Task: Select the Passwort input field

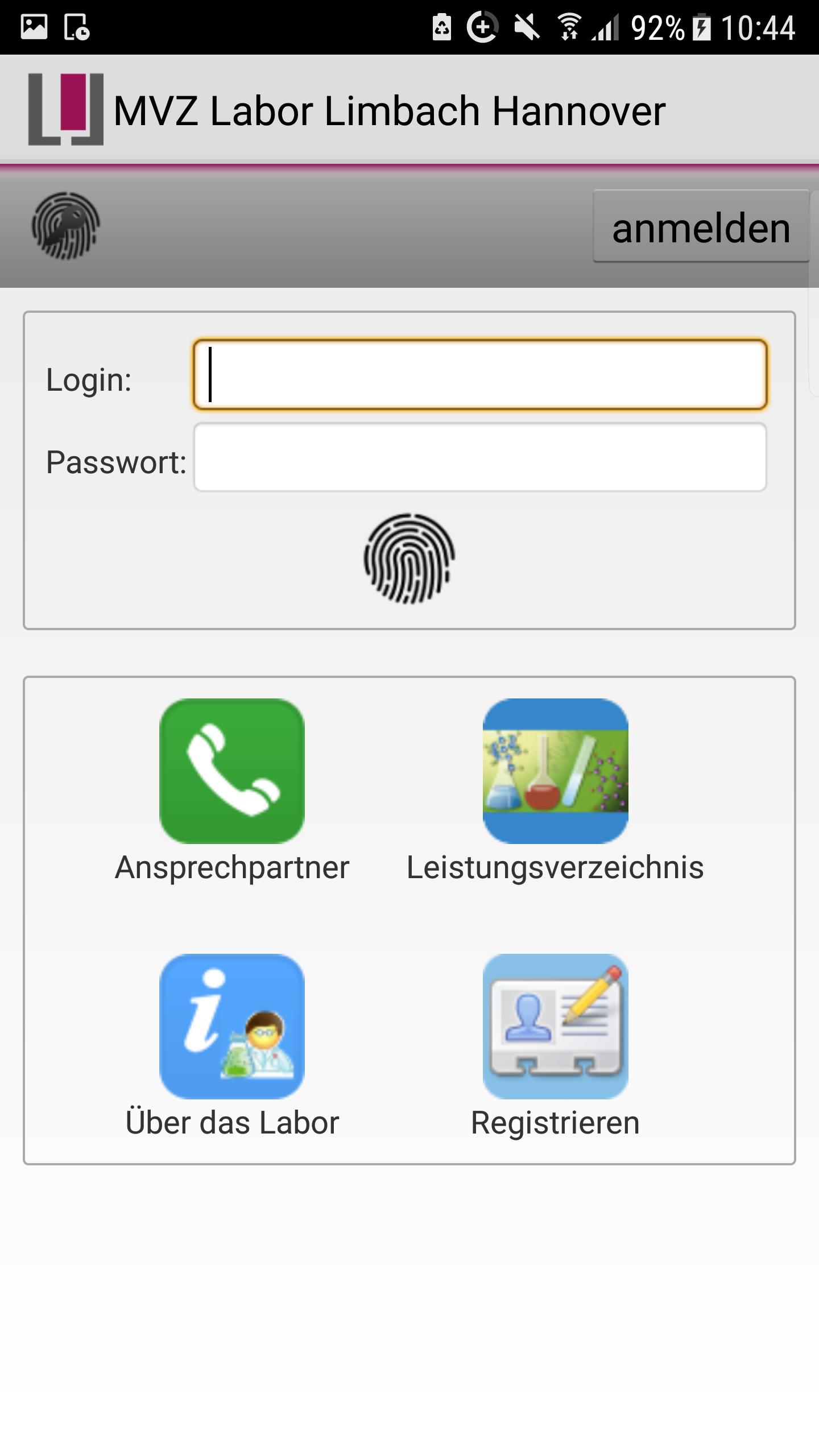Action: (480, 458)
